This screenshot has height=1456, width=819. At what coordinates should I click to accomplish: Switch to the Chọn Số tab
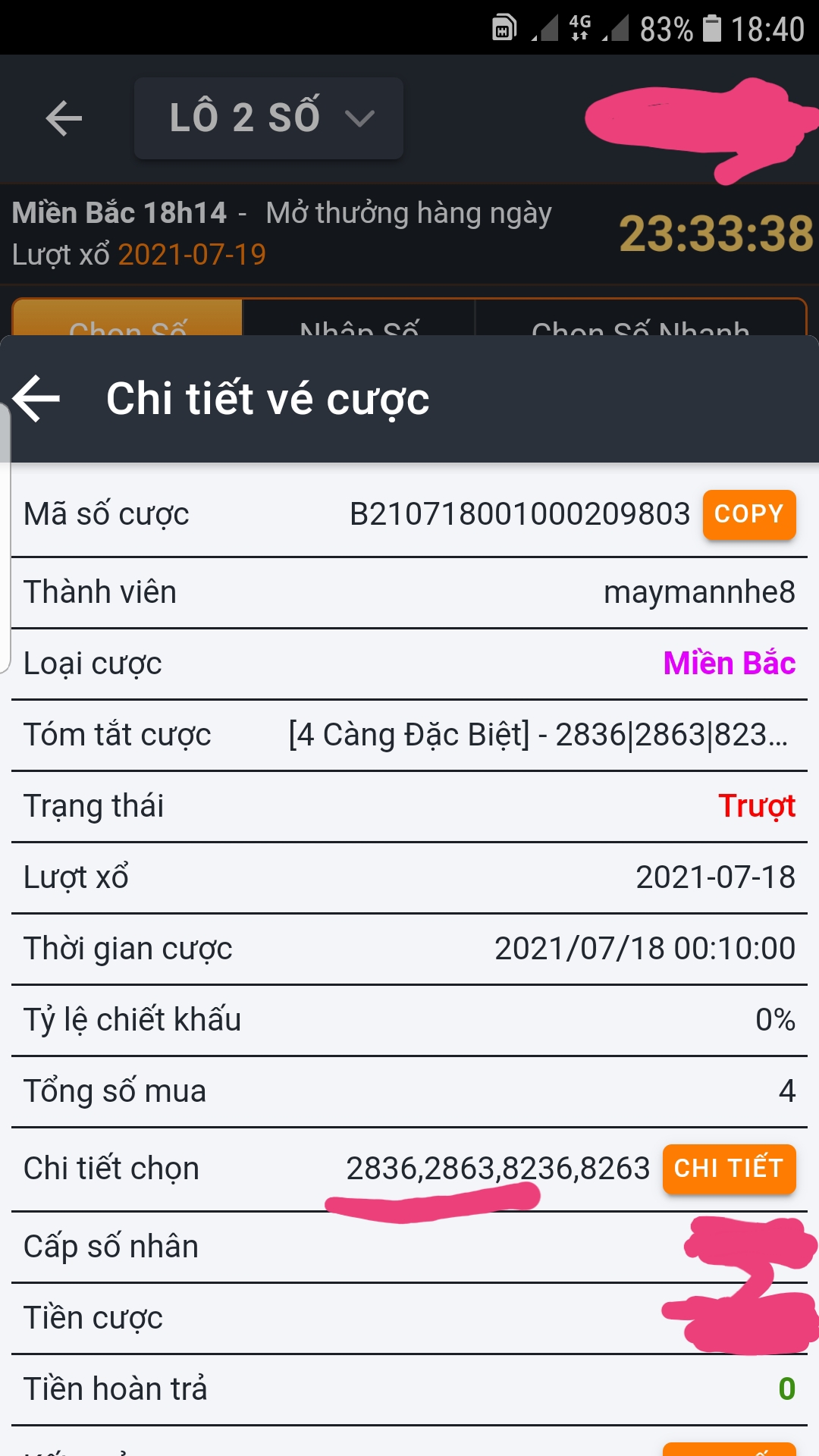click(x=127, y=318)
